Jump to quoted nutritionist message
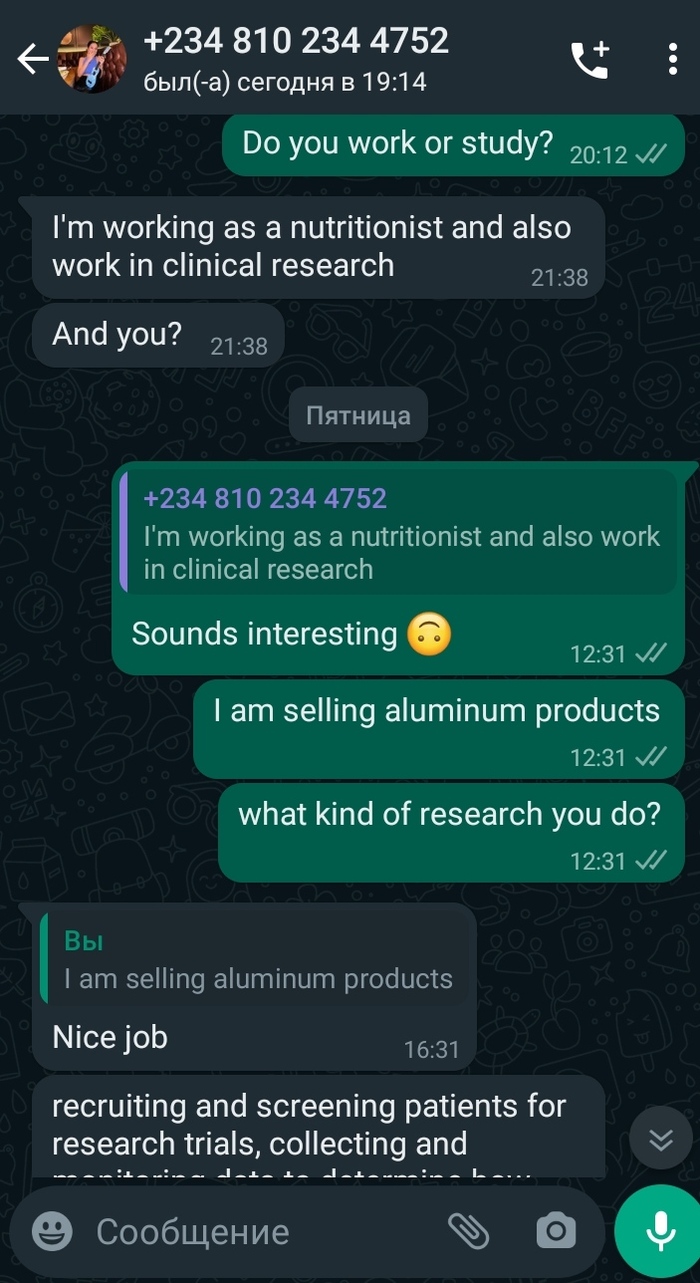 pyautogui.click(x=398, y=533)
